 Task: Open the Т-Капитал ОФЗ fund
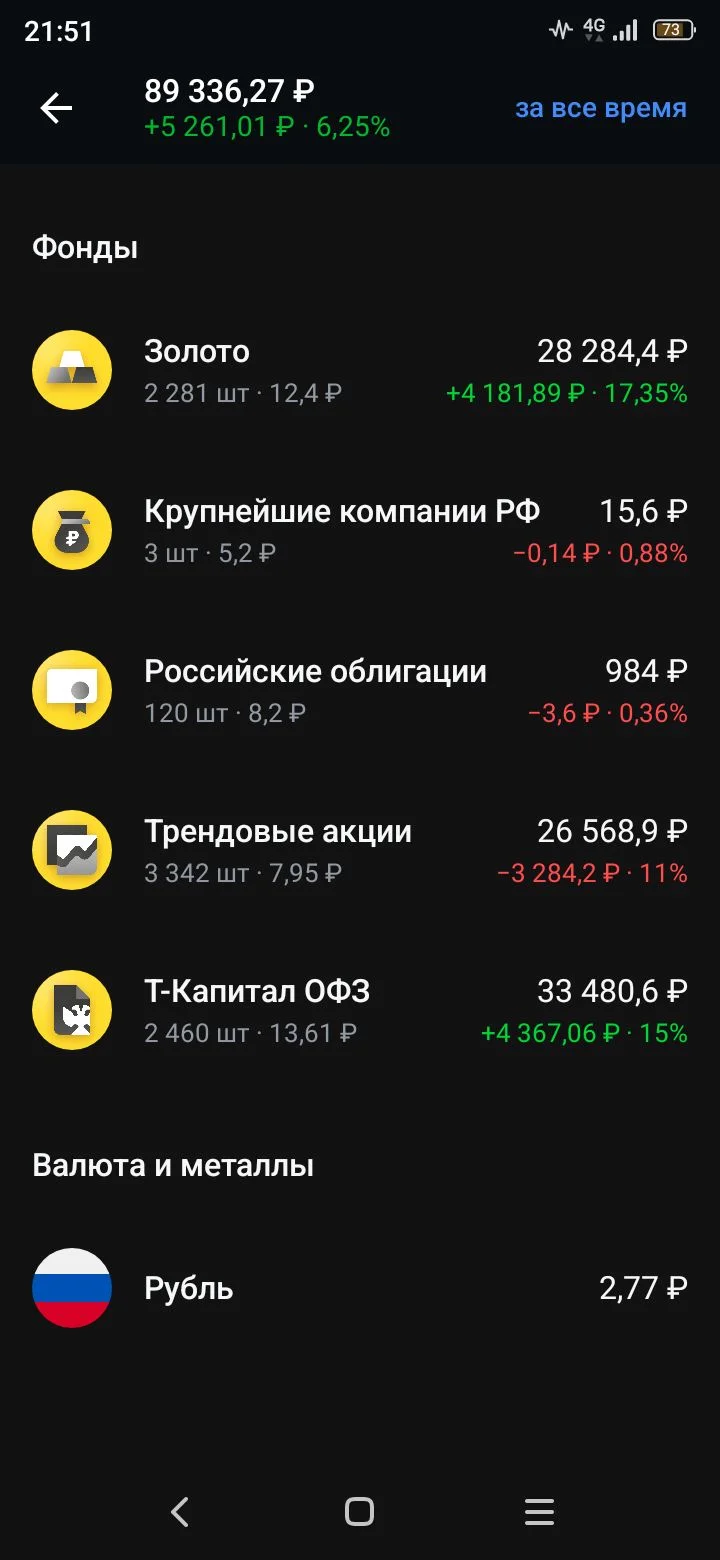(x=360, y=1010)
